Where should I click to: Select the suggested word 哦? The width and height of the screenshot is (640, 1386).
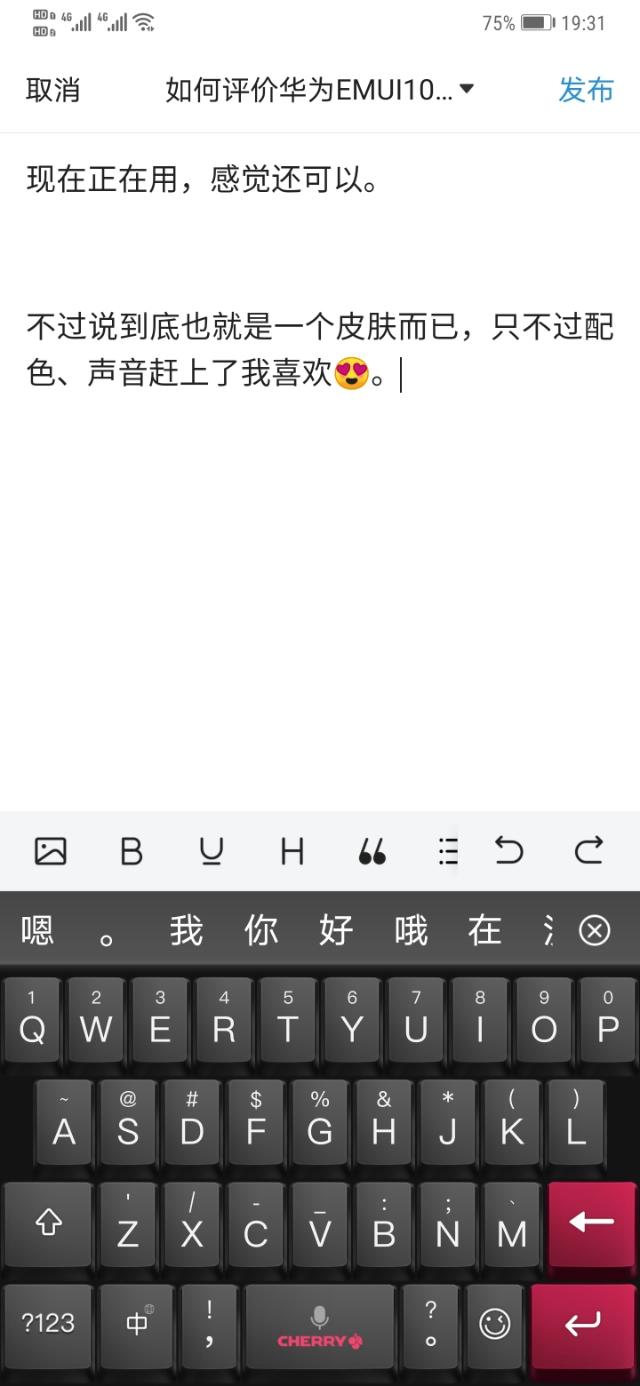[x=411, y=931]
